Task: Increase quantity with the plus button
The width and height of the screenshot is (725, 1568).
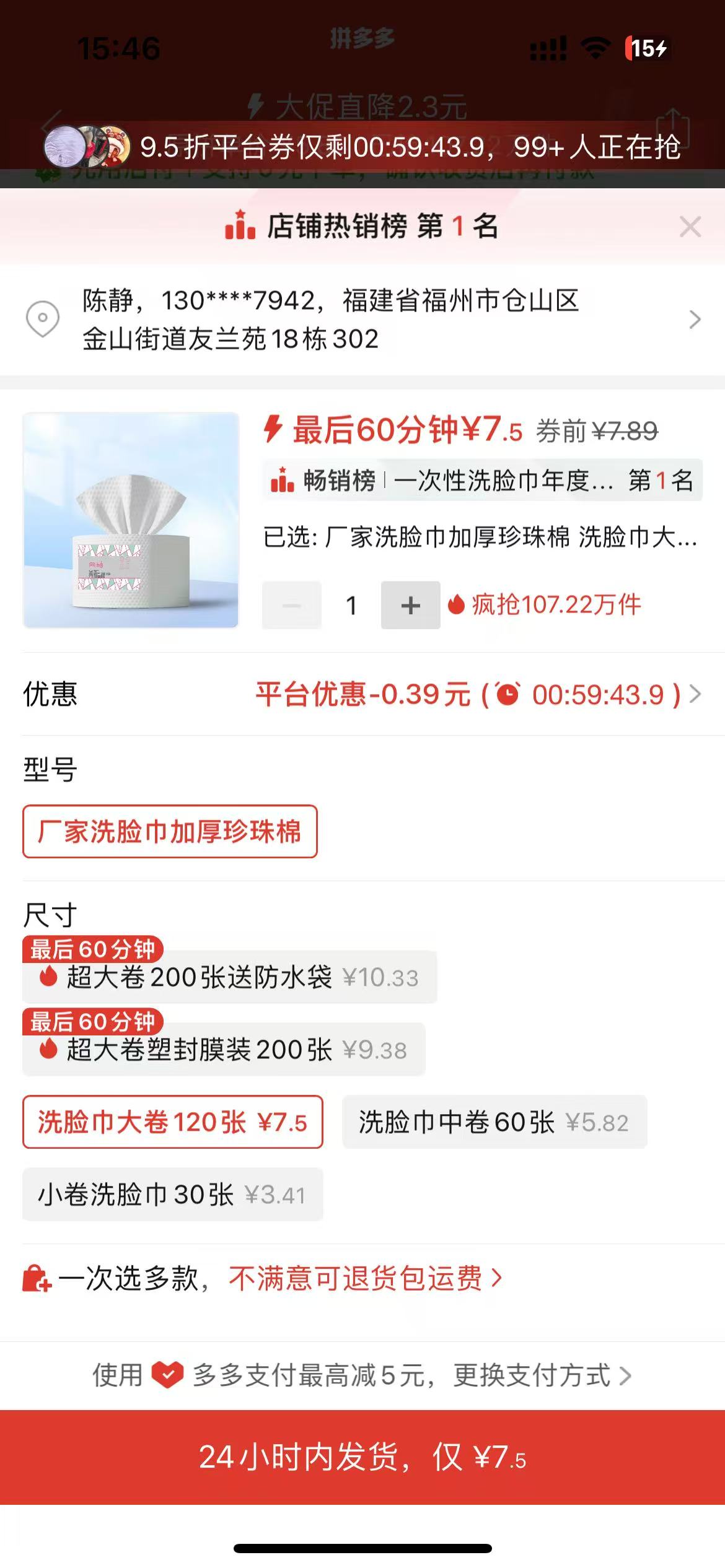Action: click(410, 605)
